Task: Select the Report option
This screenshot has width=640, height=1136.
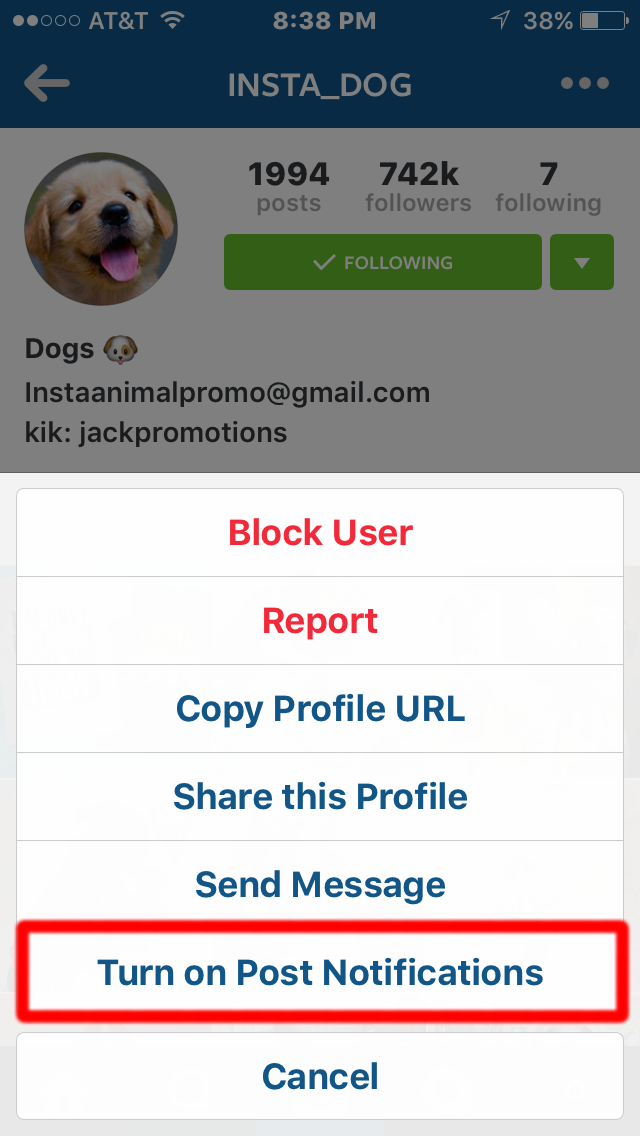Action: [320, 621]
